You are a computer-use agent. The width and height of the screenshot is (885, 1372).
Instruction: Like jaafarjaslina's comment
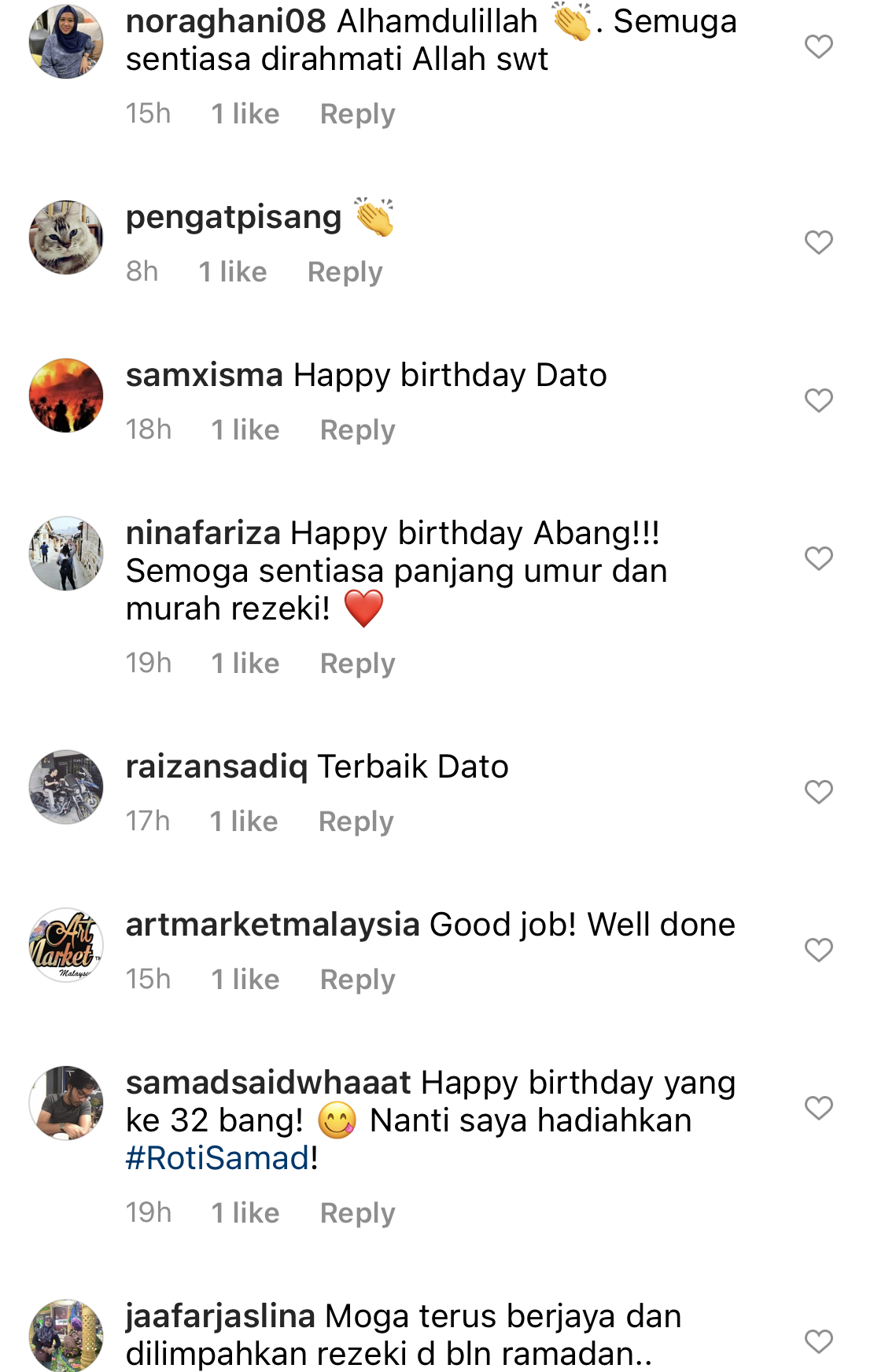pos(818,1341)
